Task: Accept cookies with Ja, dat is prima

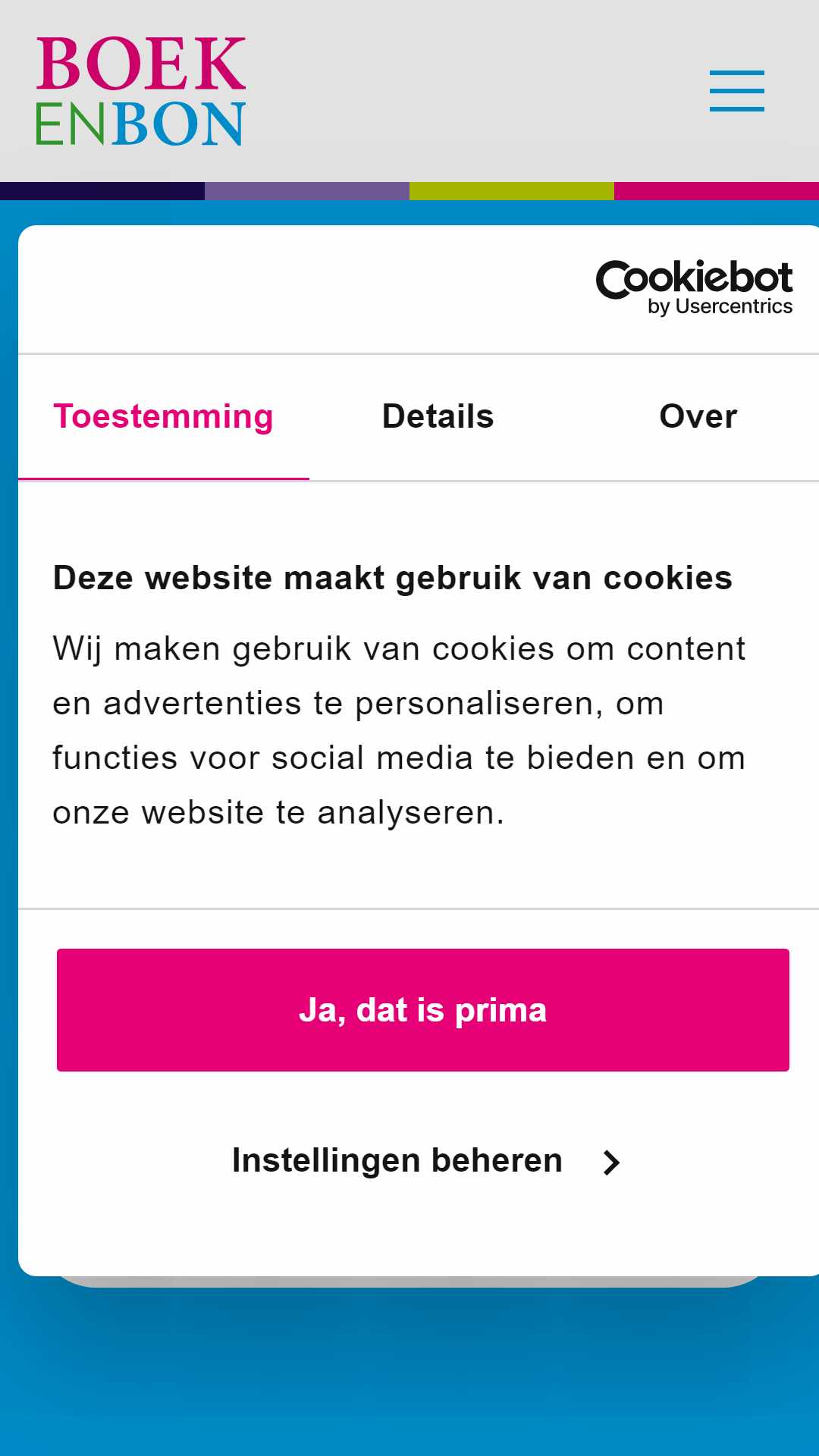Action: (x=423, y=1010)
